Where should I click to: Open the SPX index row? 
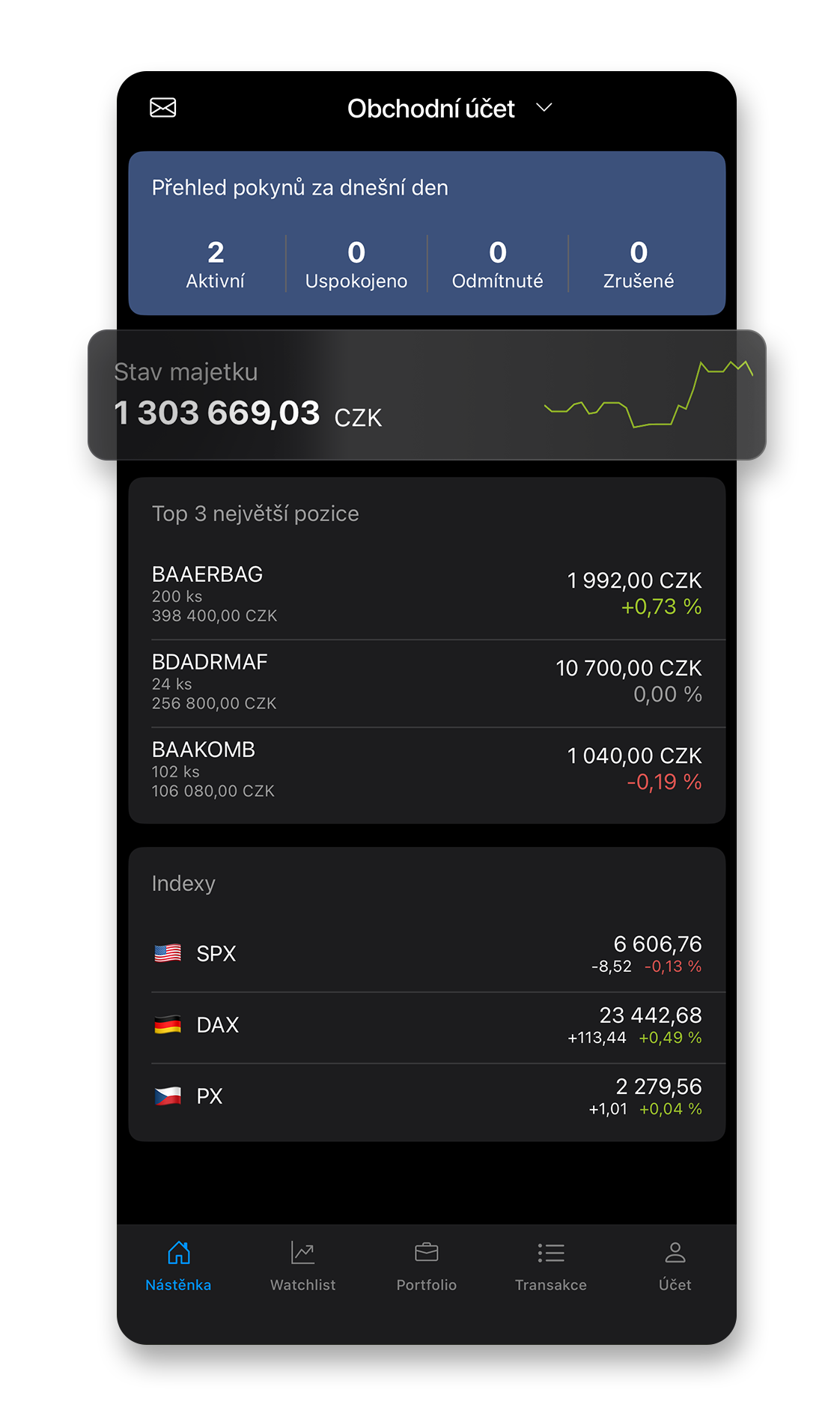tap(427, 953)
